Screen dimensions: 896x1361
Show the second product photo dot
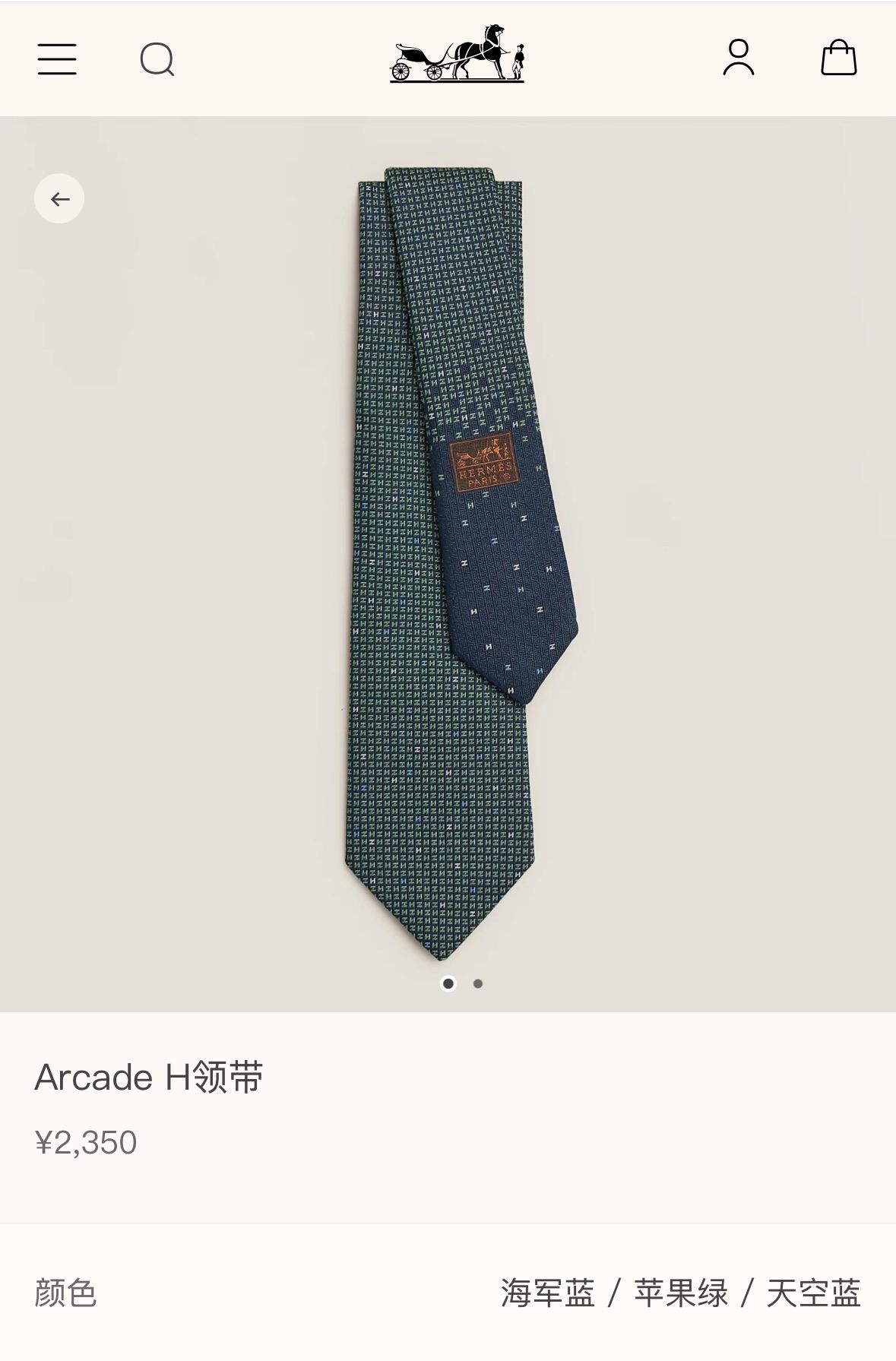point(478,983)
